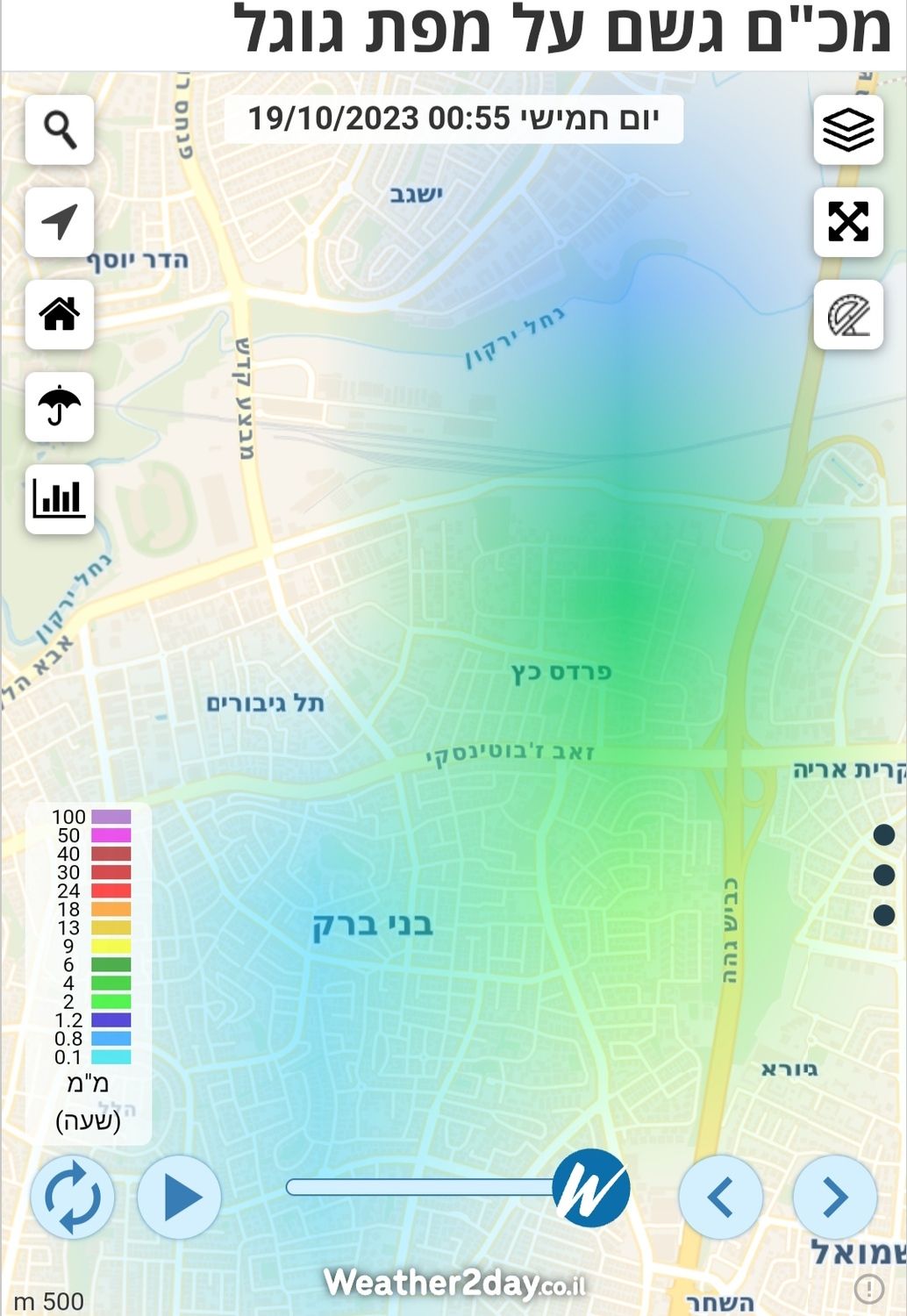Step to the previous radar frame
The image size is (907, 1316).
(720, 1197)
